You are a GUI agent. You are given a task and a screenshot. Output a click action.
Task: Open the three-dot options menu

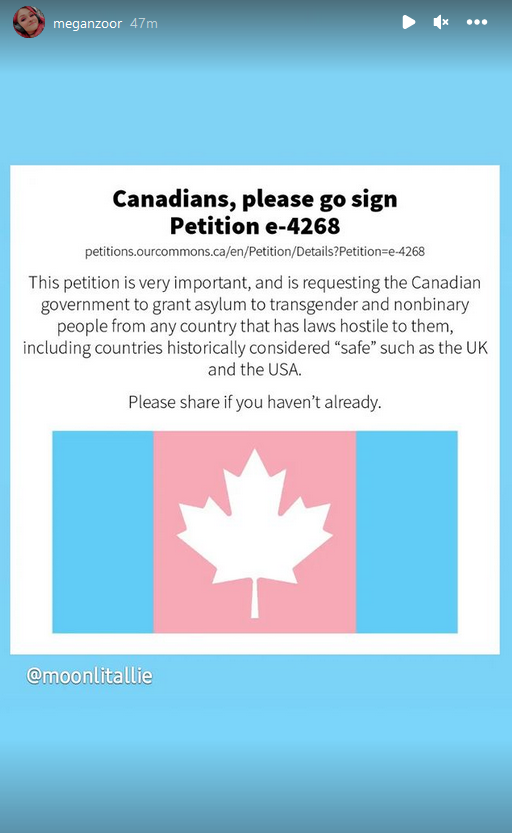coord(477,22)
